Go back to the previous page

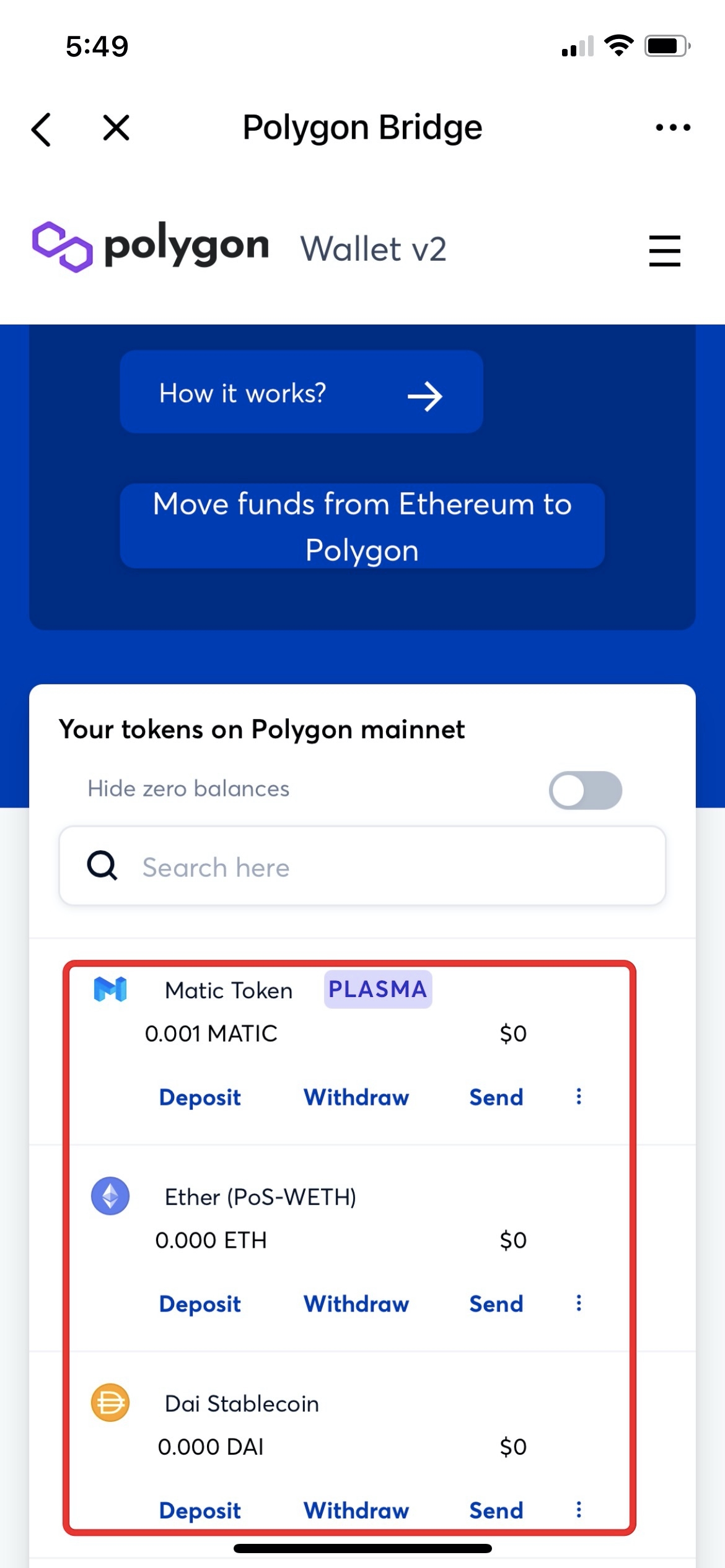(42, 129)
